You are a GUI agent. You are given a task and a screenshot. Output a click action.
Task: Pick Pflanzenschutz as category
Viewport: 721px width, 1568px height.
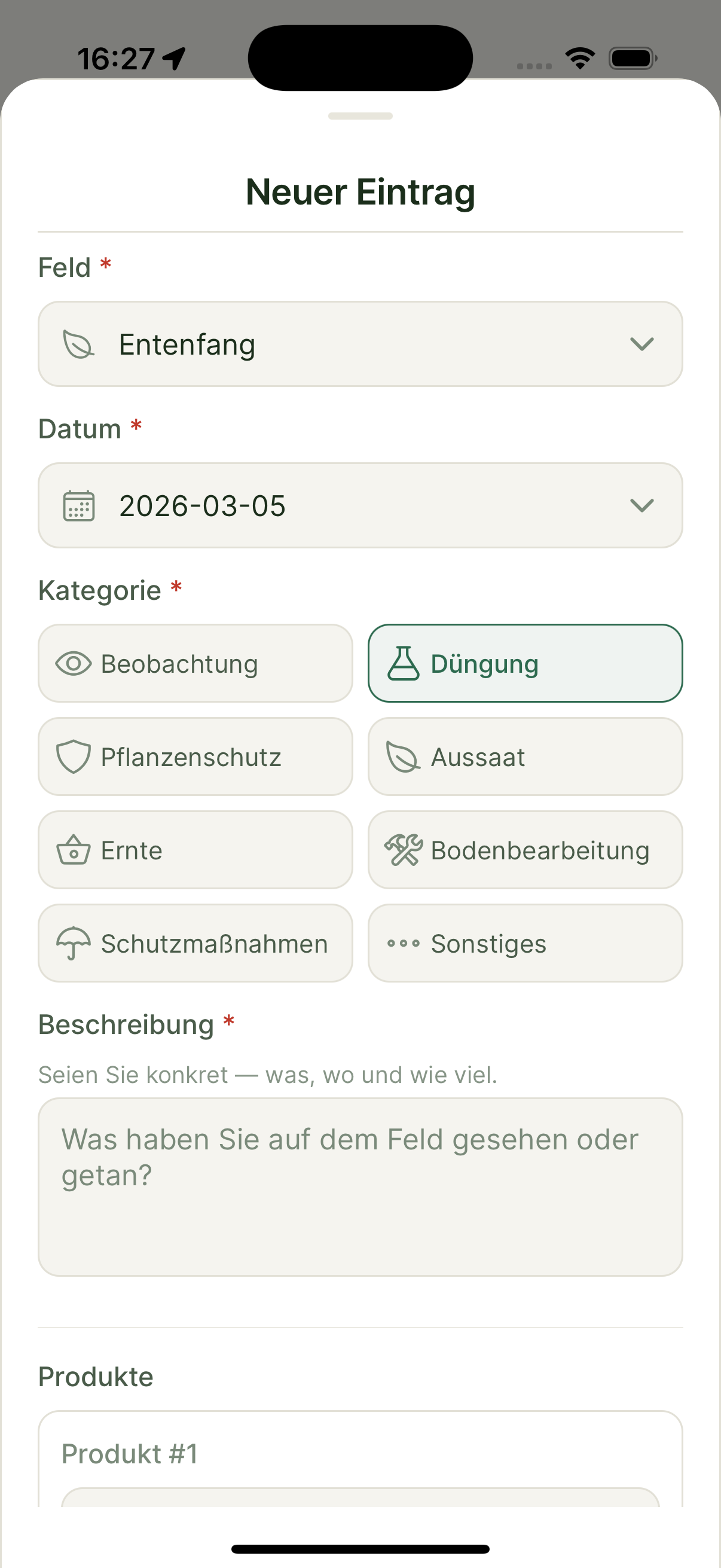(x=195, y=756)
